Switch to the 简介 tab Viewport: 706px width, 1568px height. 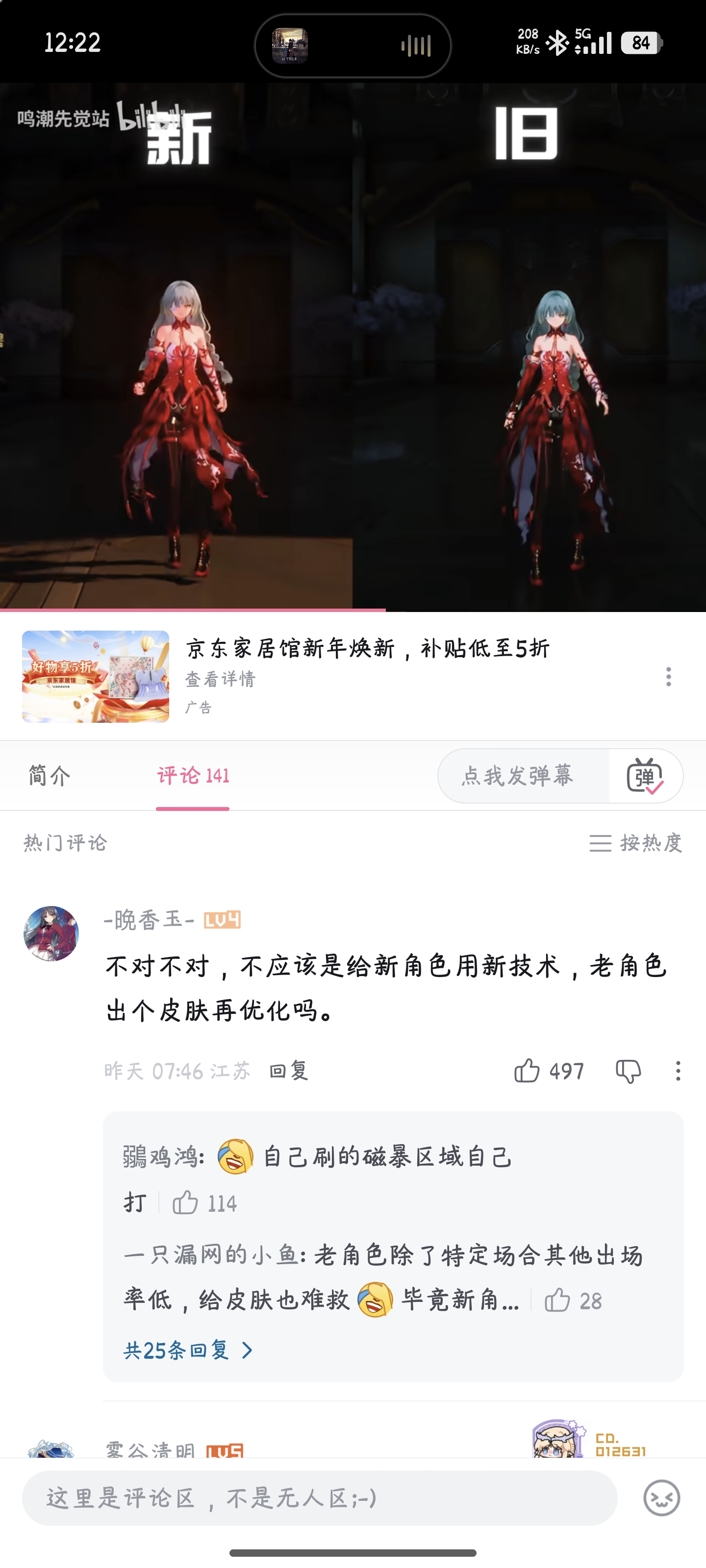(50, 776)
